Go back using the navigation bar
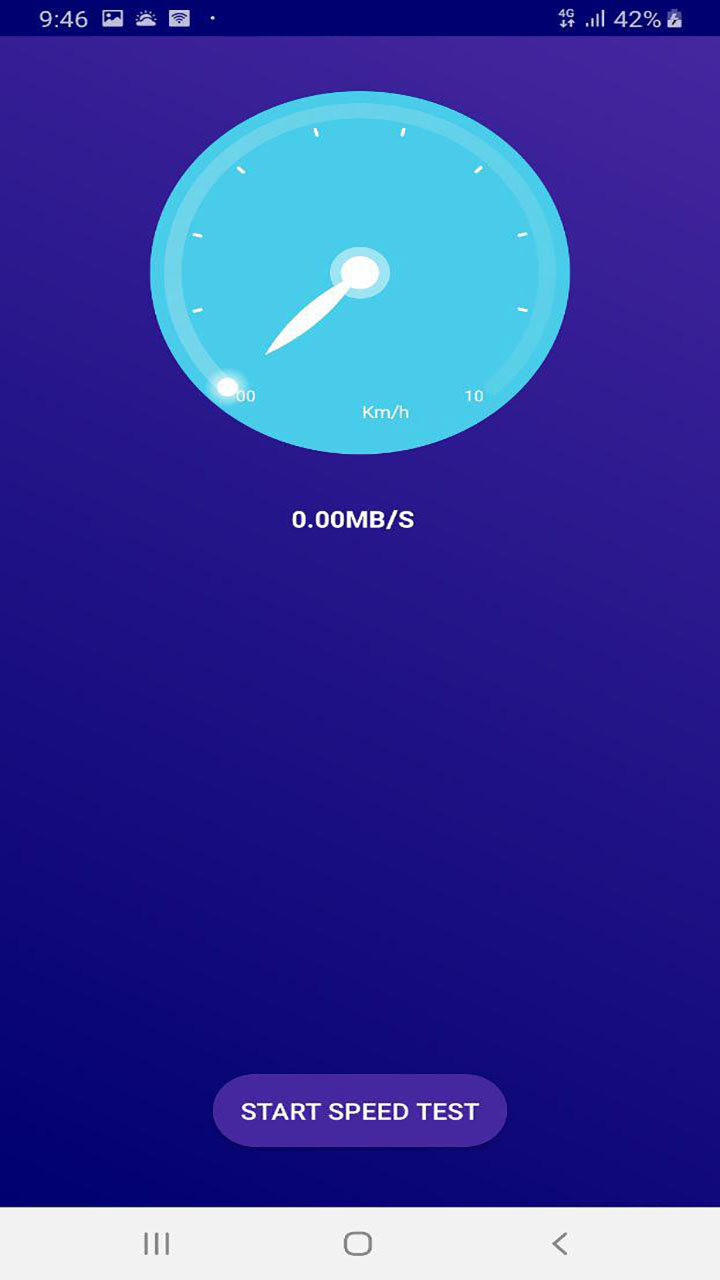The height and width of the screenshot is (1280, 720). (560, 1243)
